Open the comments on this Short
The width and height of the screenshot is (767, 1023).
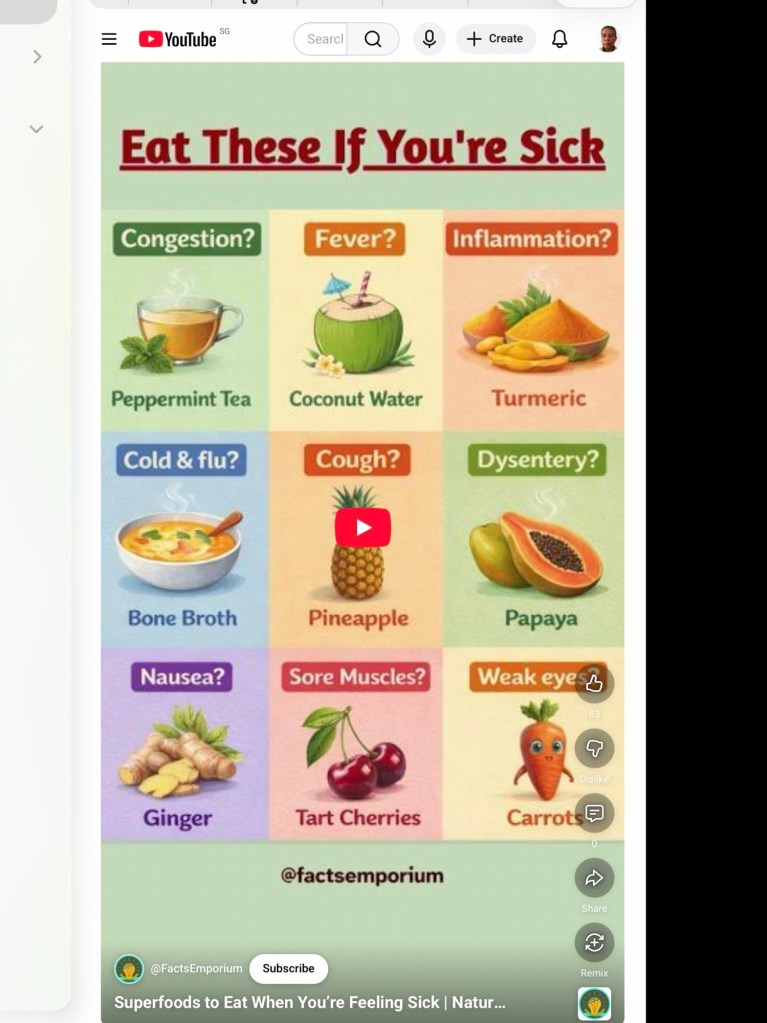click(594, 813)
